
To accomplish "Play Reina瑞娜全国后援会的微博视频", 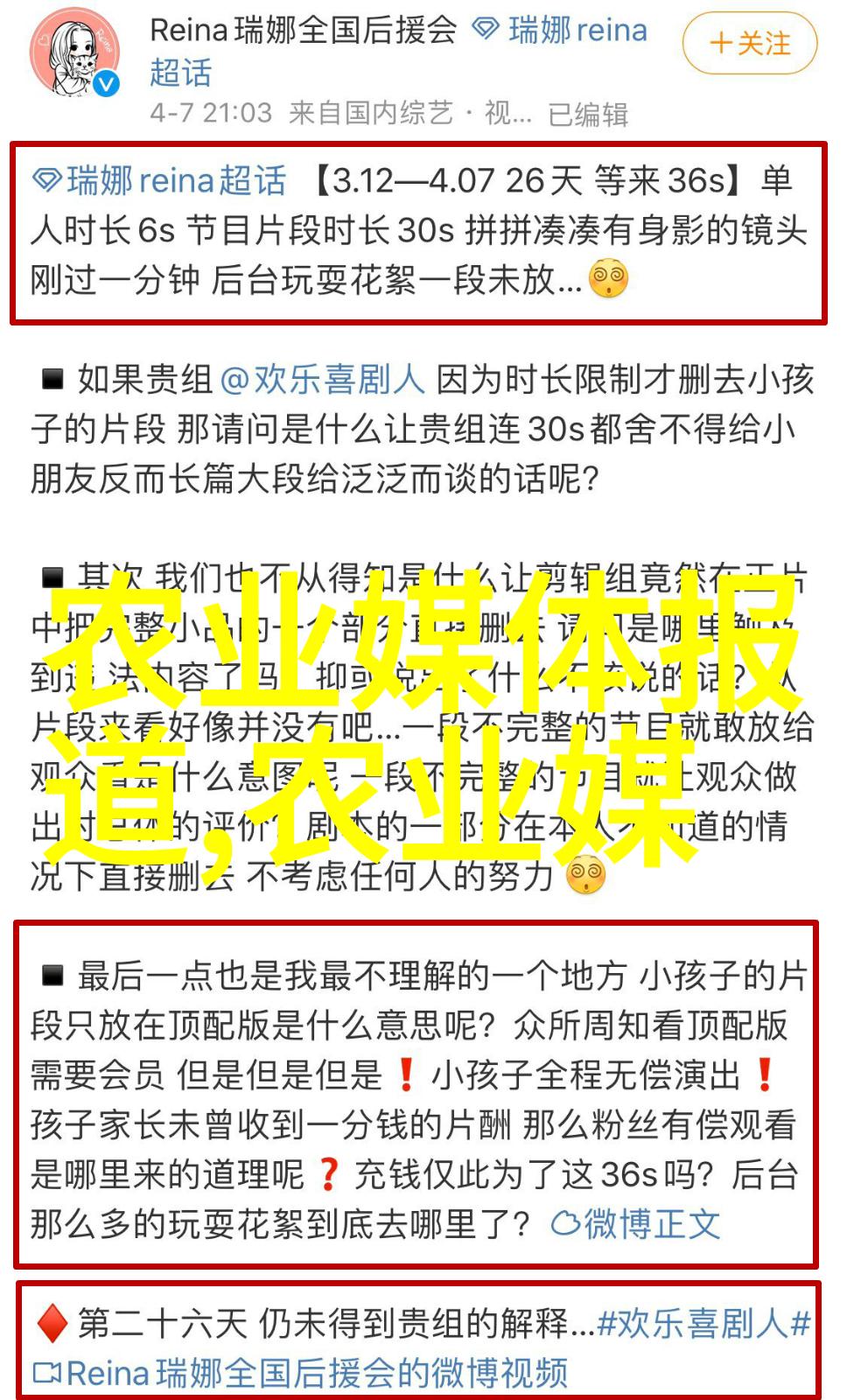I will pos(301,1374).
